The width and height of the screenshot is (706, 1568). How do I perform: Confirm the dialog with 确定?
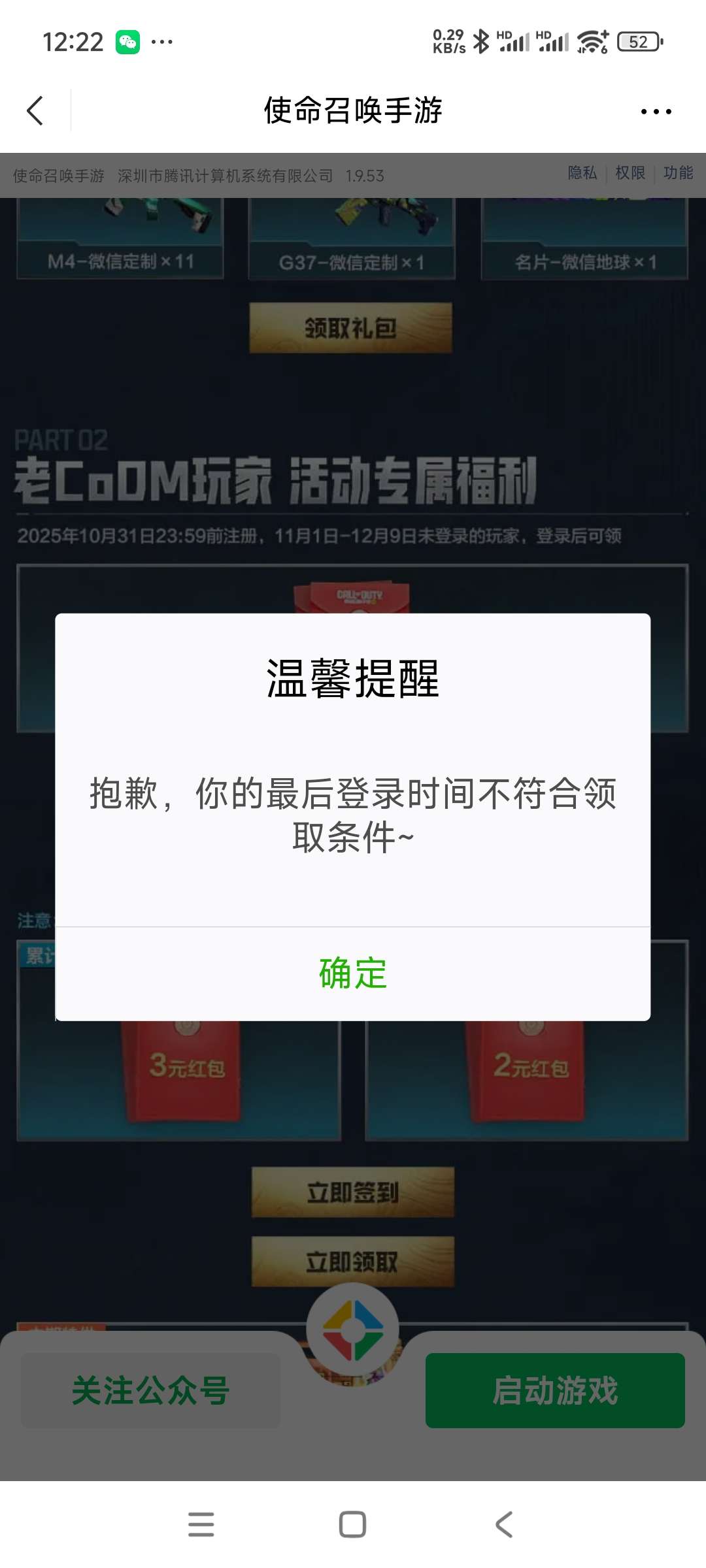point(352,973)
